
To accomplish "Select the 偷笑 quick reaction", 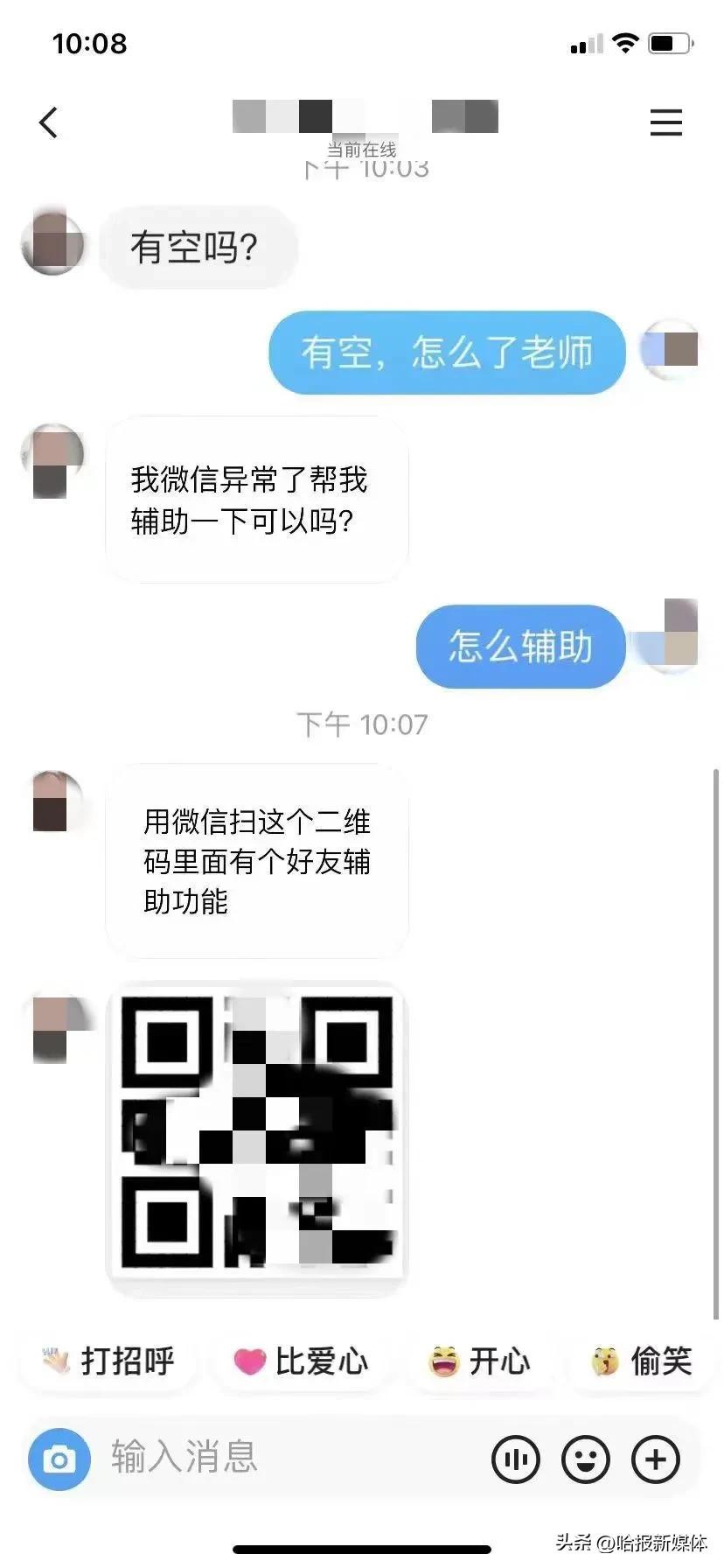I will click(644, 1361).
